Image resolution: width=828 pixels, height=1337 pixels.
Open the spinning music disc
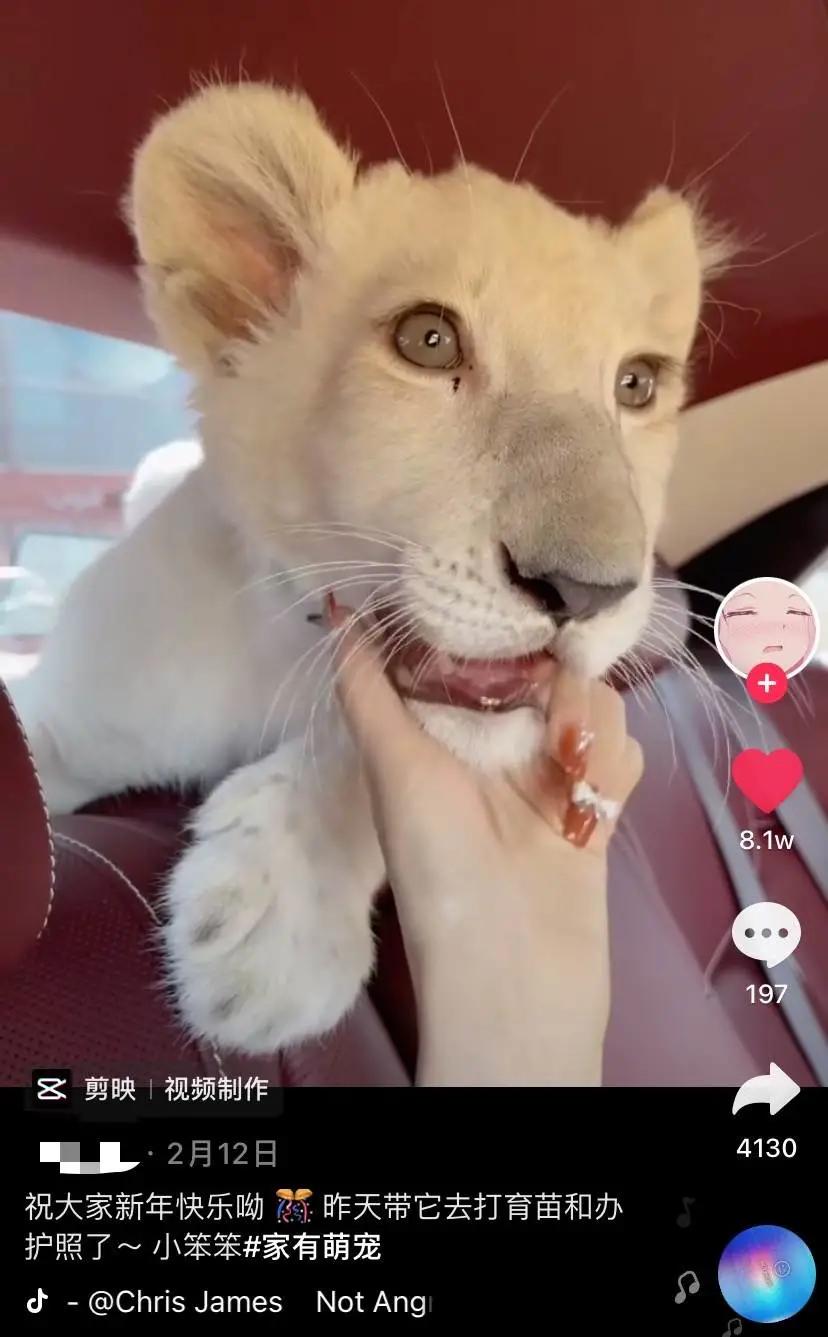[766, 1274]
